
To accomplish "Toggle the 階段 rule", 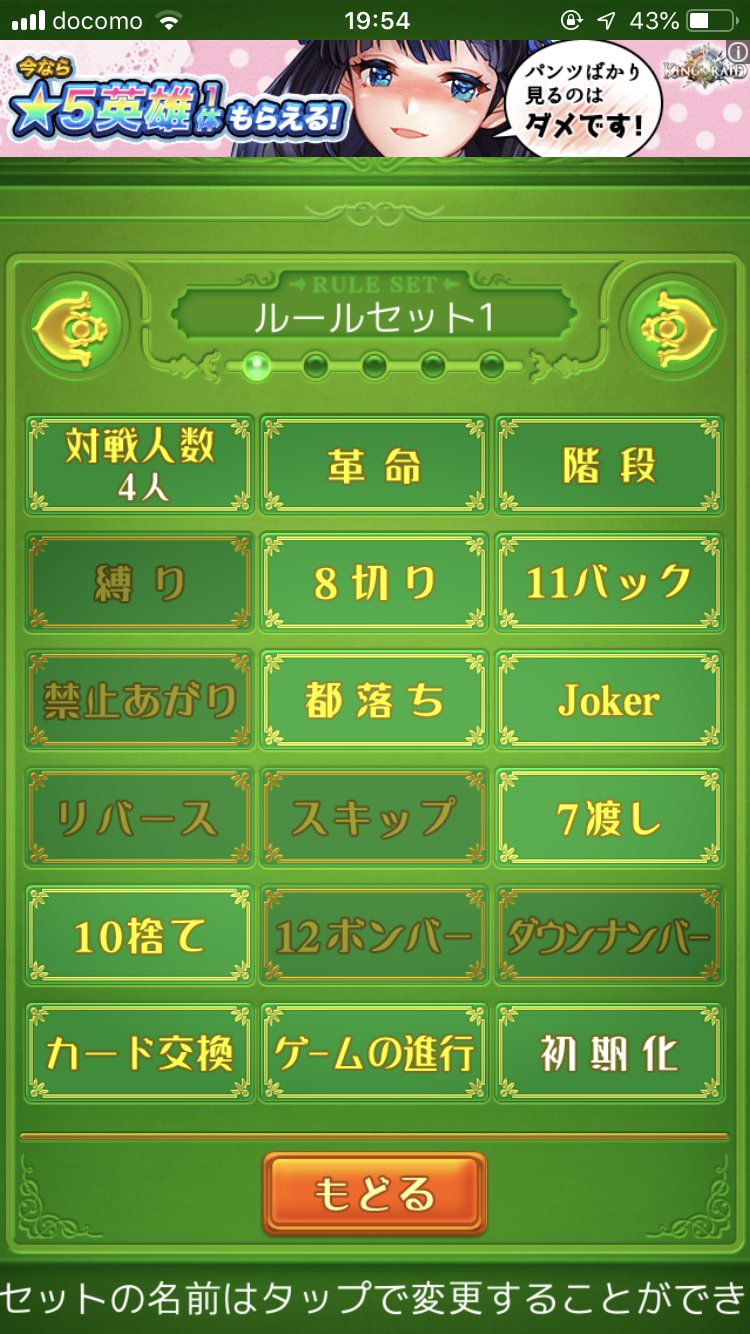I will pyautogui.click(x=609, y=466).
